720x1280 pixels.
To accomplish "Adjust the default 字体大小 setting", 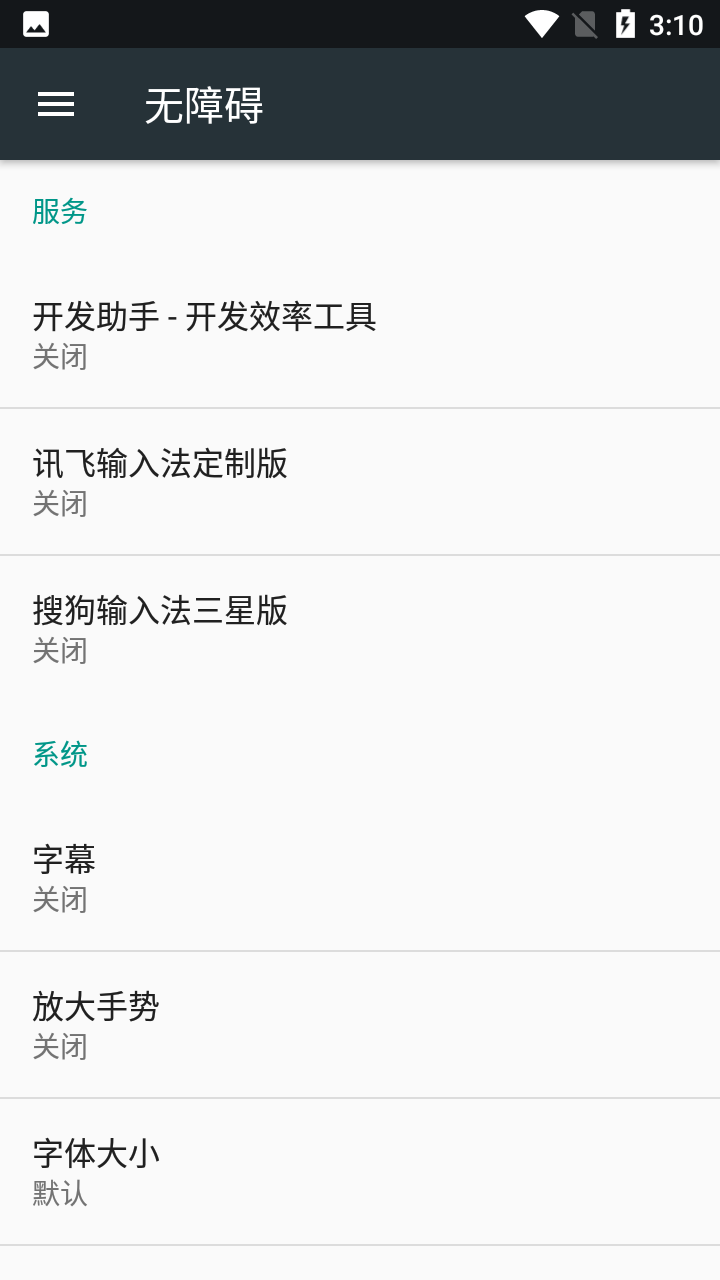I will 360,1171.
